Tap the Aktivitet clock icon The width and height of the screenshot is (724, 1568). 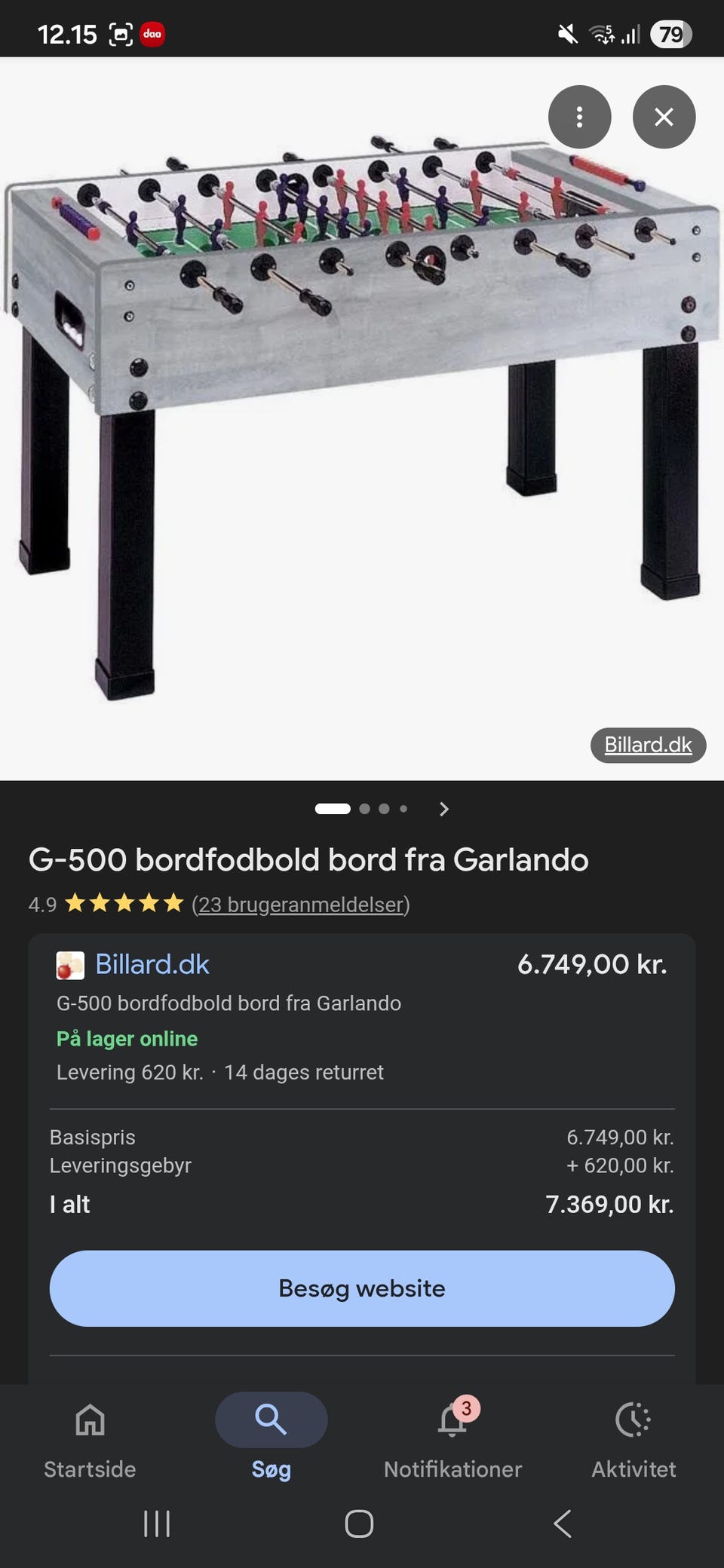coord(633,1420)
